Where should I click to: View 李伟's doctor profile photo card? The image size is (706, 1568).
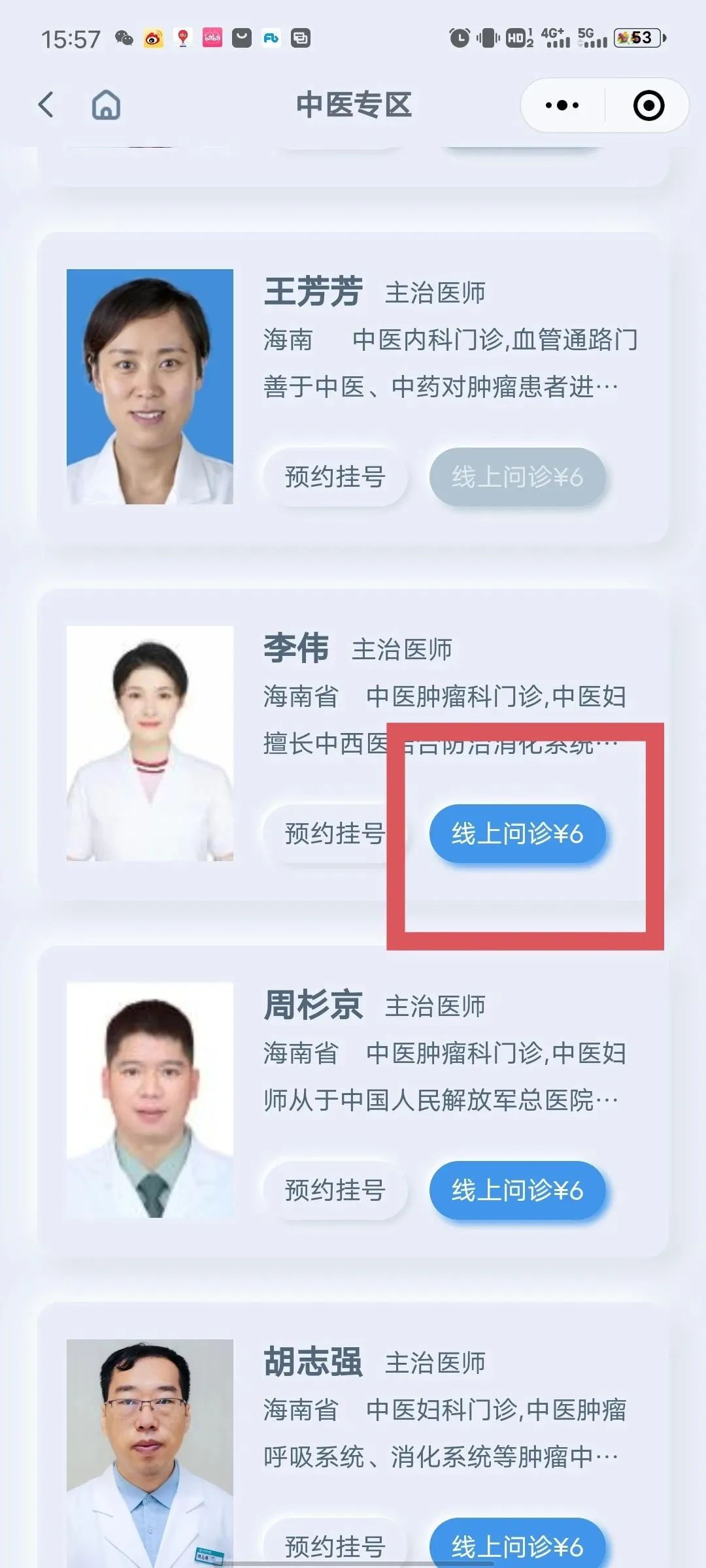pos(150,743)
